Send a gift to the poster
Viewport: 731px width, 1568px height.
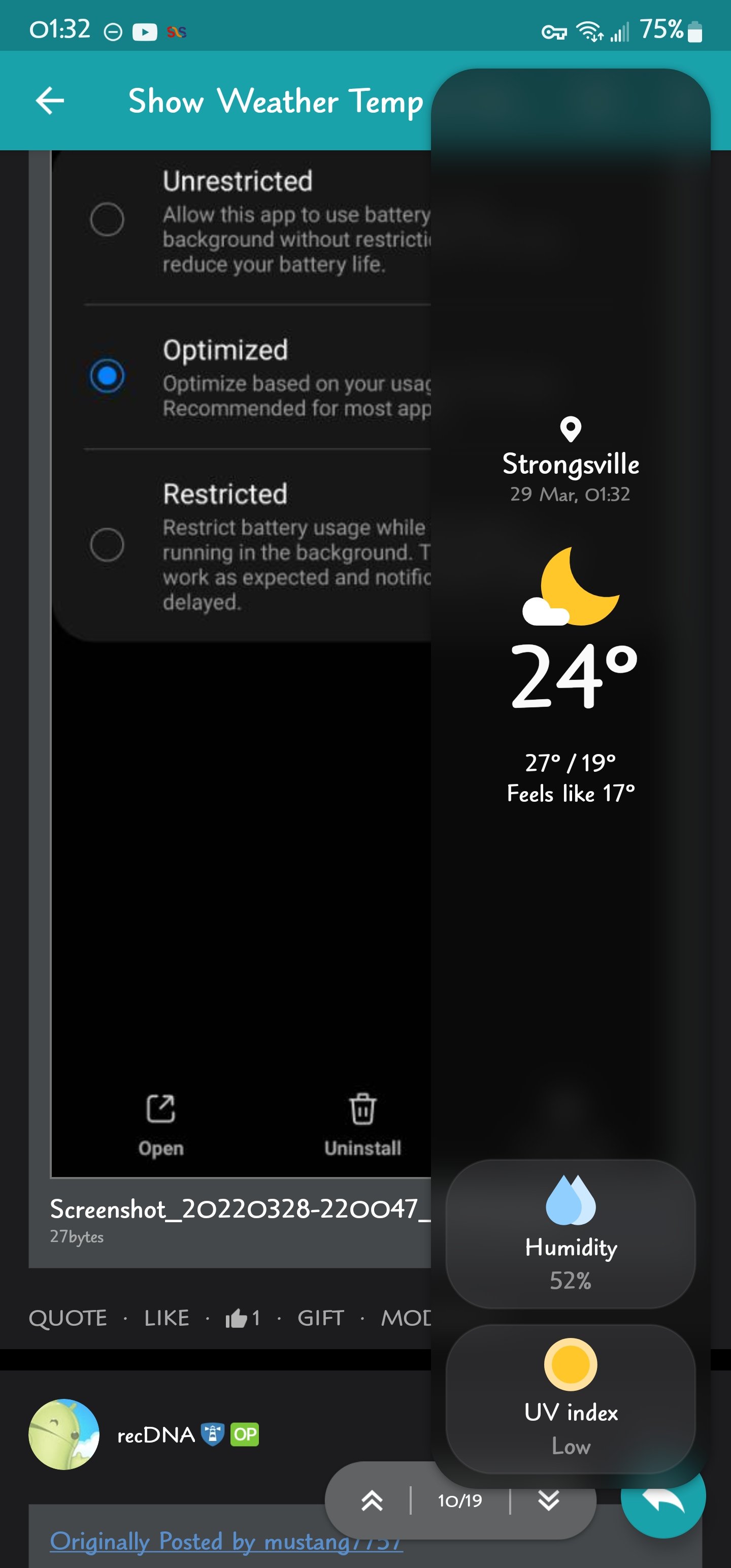320,1318
